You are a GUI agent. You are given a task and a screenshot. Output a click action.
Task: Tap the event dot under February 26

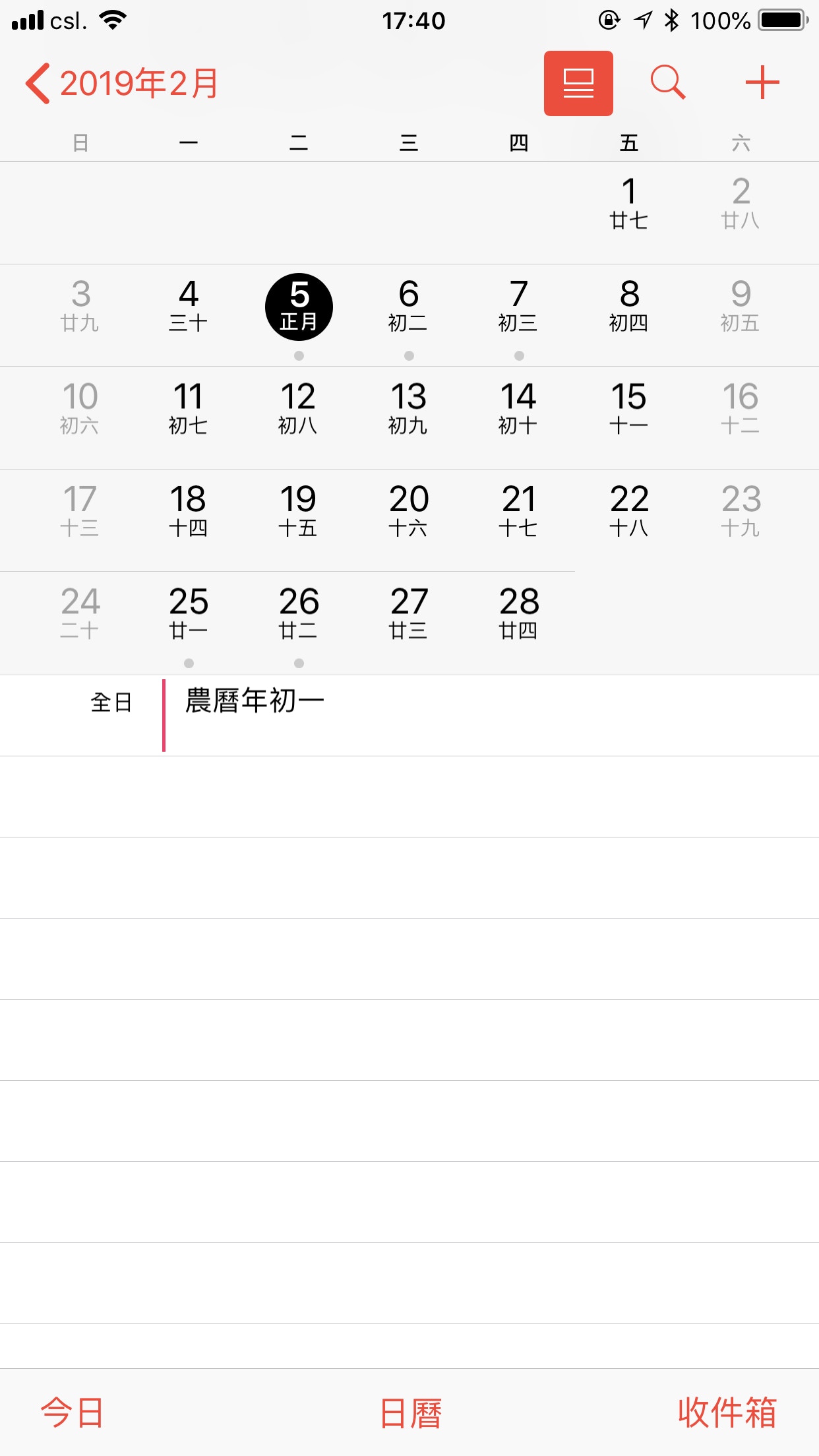pyautogui.click(x=299, y=660)
